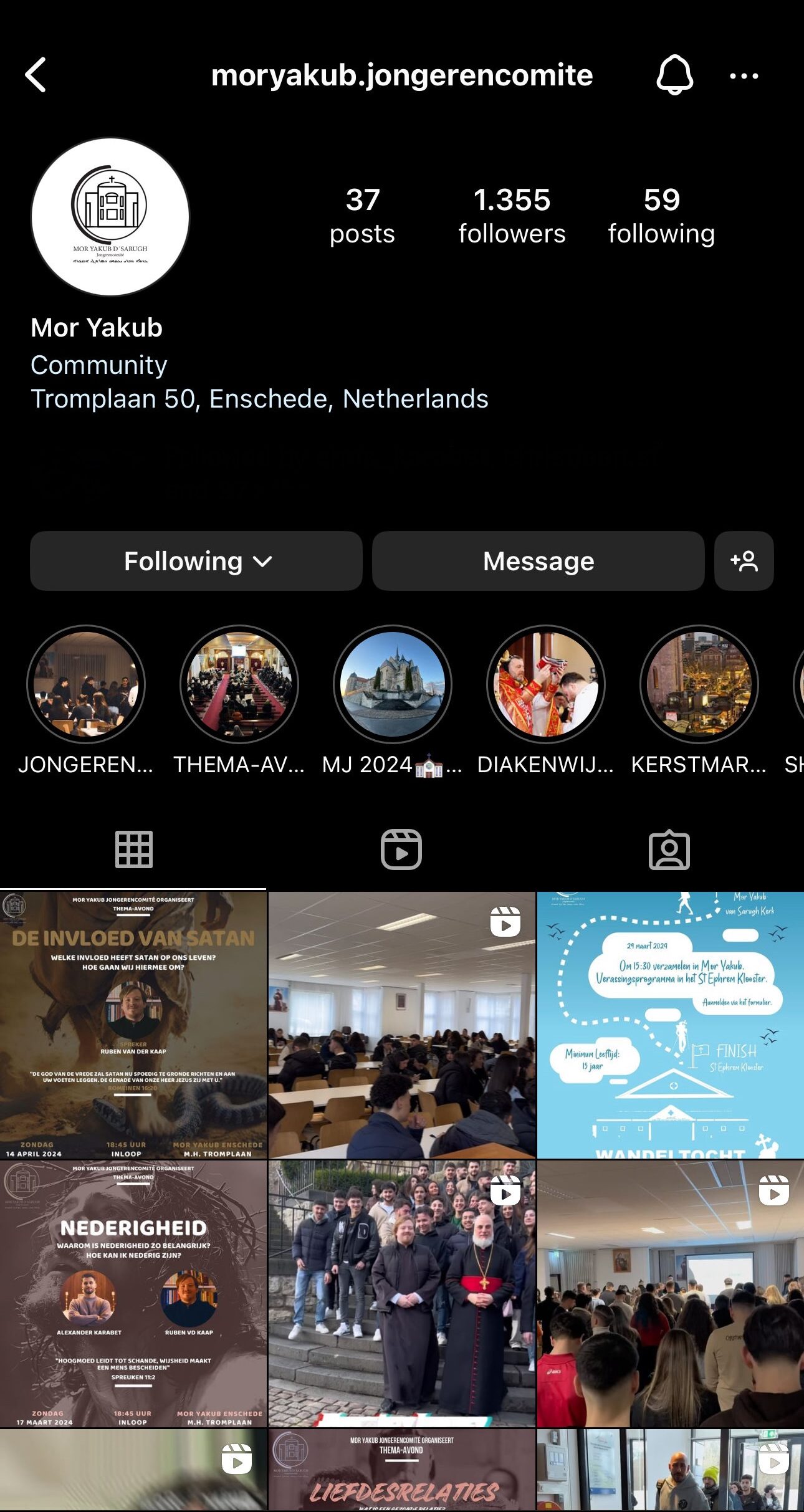Switch to the tagged photos tab
804x1512 pixels.
coord(669,849)
